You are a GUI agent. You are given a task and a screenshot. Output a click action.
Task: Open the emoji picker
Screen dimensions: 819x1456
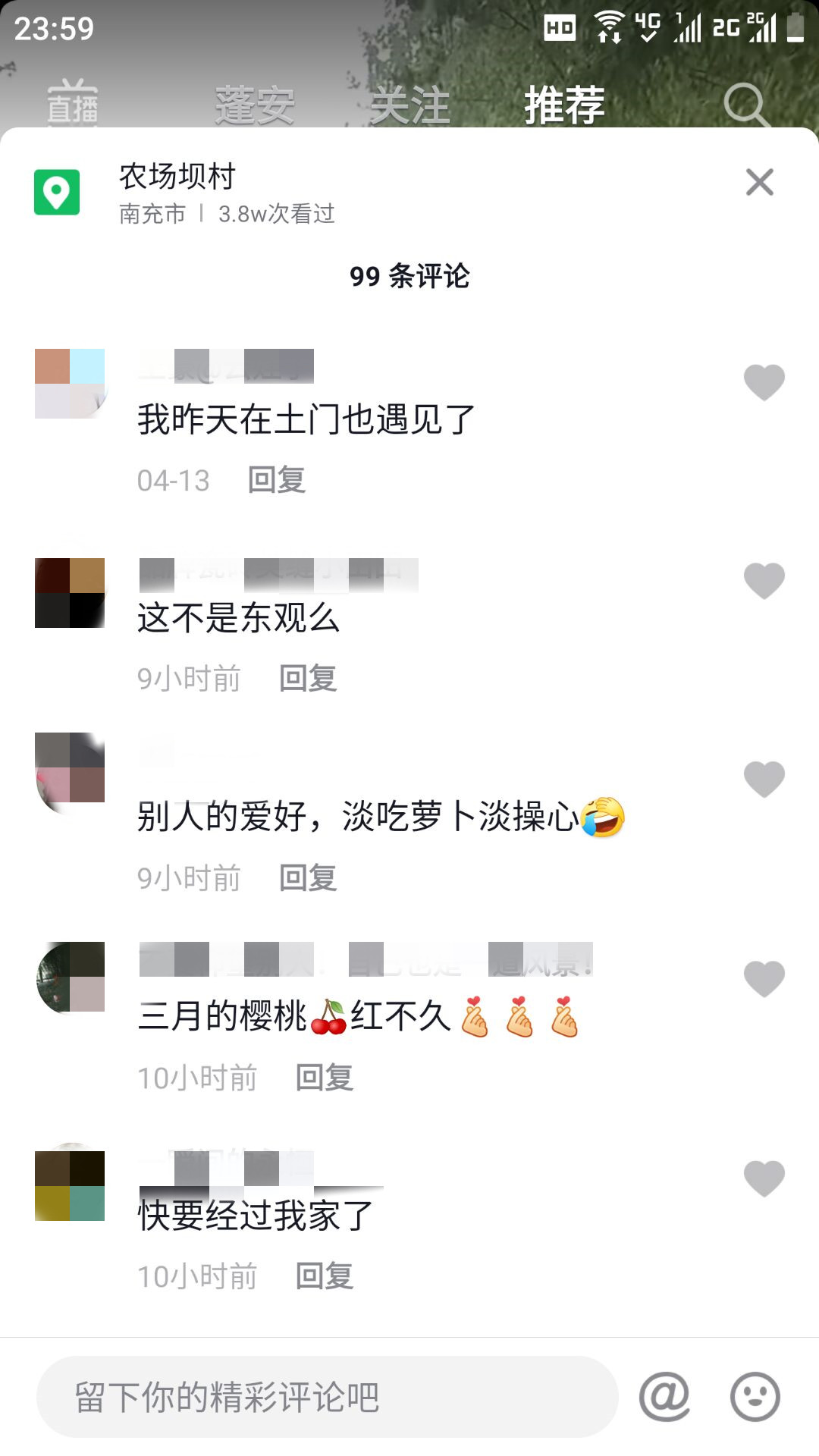point(755,1397)
